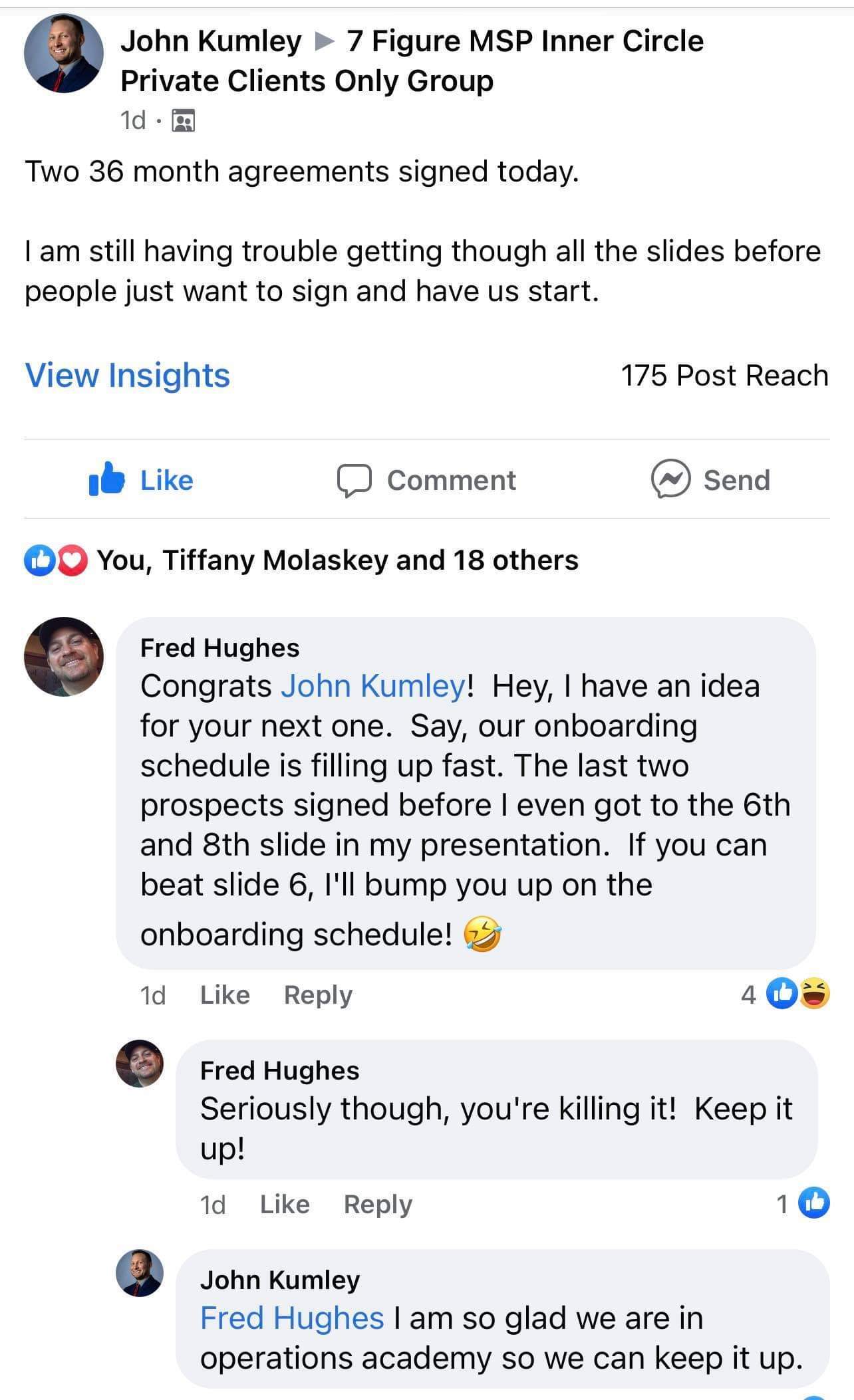Open Fred Hughes' name on congrats comment
This screenshot has height=1400, width=854.
[219, 647]
